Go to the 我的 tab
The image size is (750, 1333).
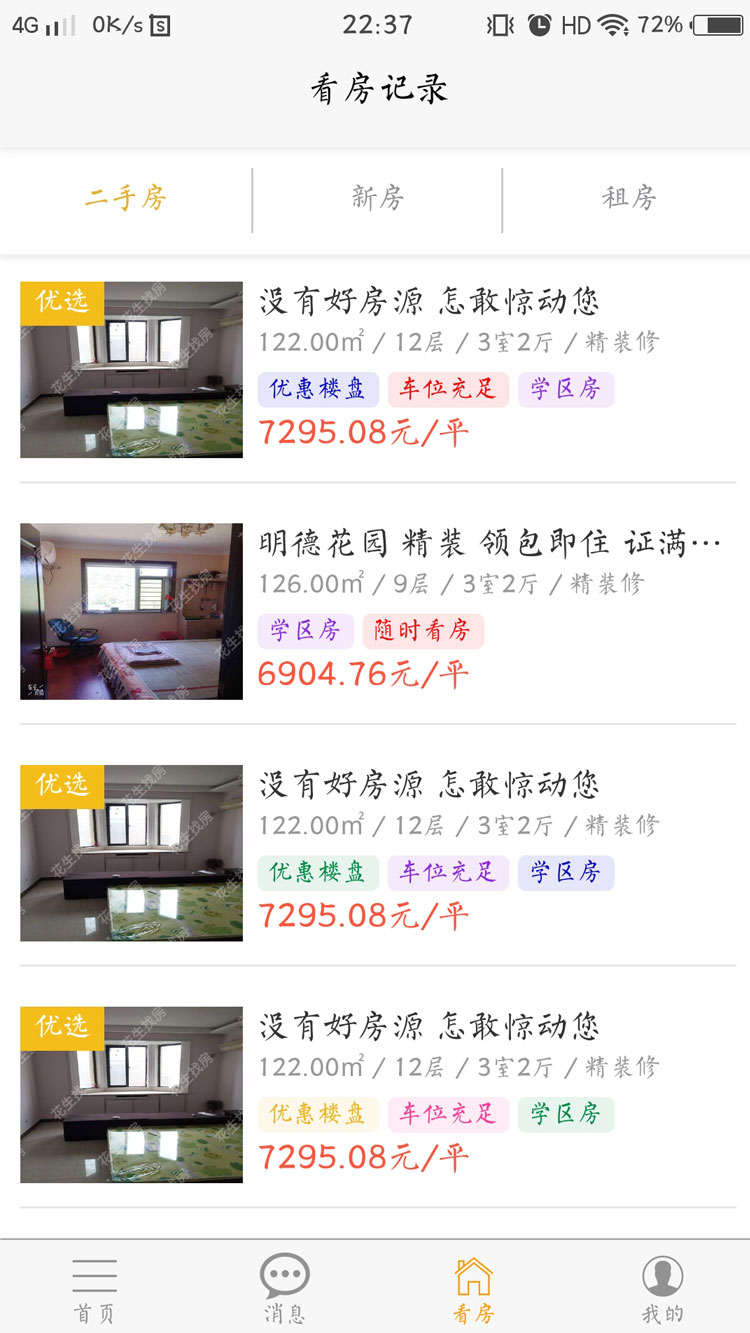[662, 1289]
